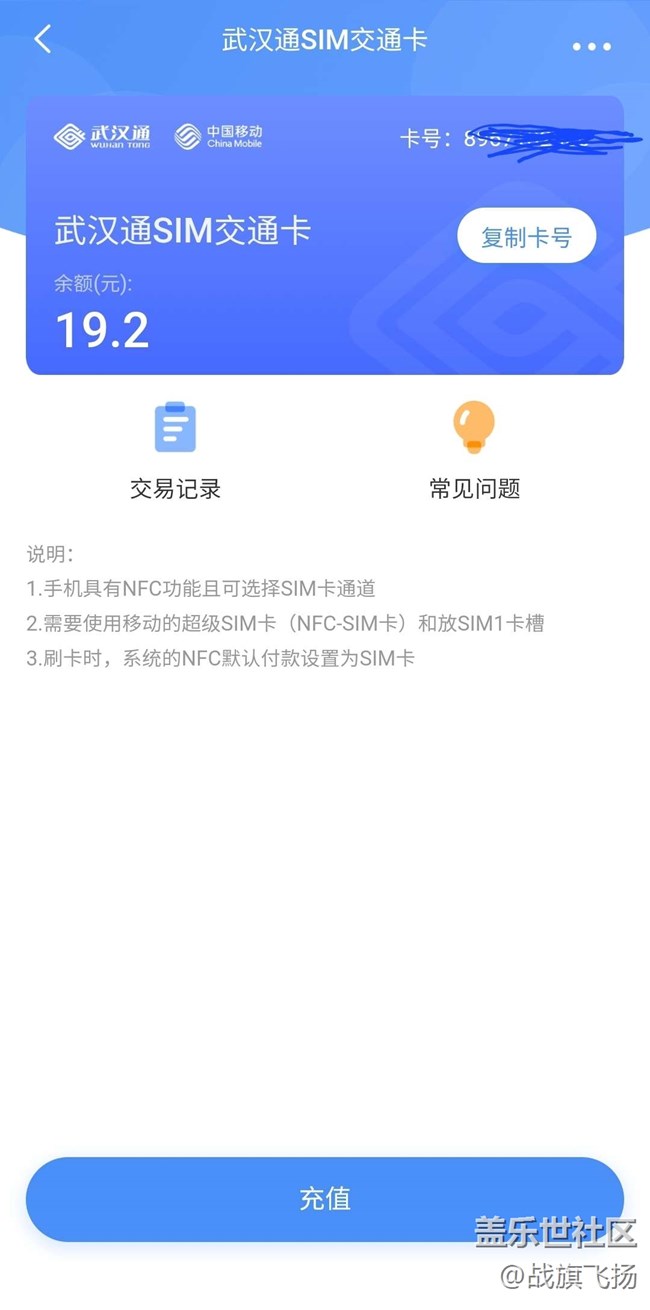Tap 复制卡号 to copy the card number
Image resolution: width=650 pixels, height=1310 pixels.
[x=526, y=237]
